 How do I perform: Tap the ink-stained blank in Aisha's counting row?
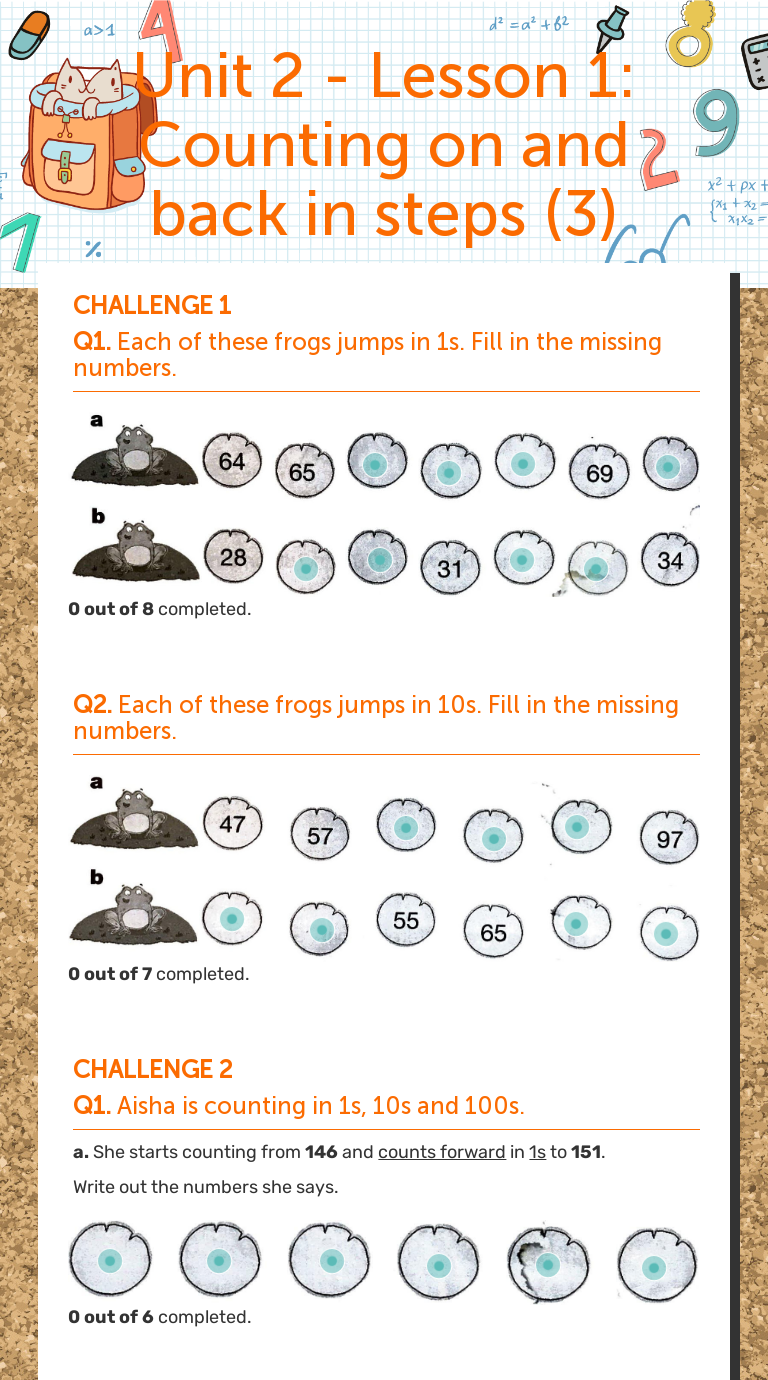click(x=547, y=1264)
